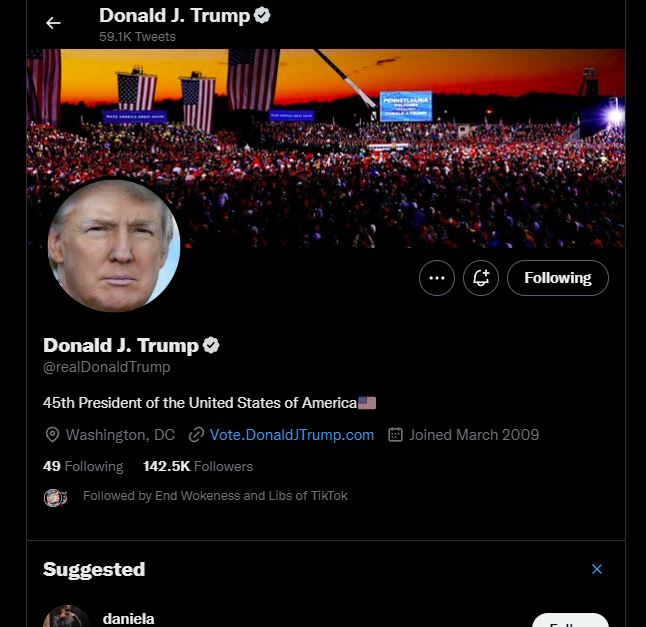The image size is (646, 627).
Task: Turn on tweet notifications bell
Action: coord(481,278)
